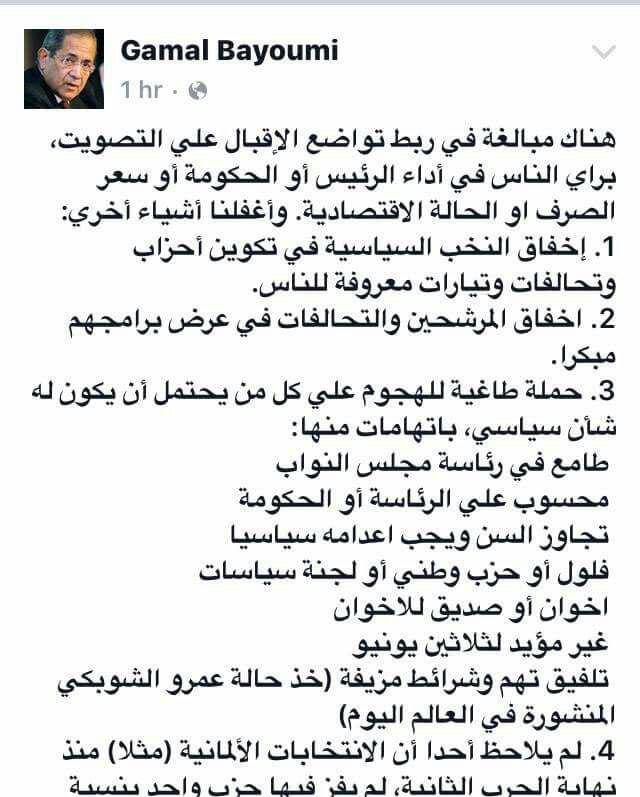The image size is (640, 797).
Task: Open Gamal Bayoumi's profile from the name
Action: pyautogui.click(x=229, y=50)
